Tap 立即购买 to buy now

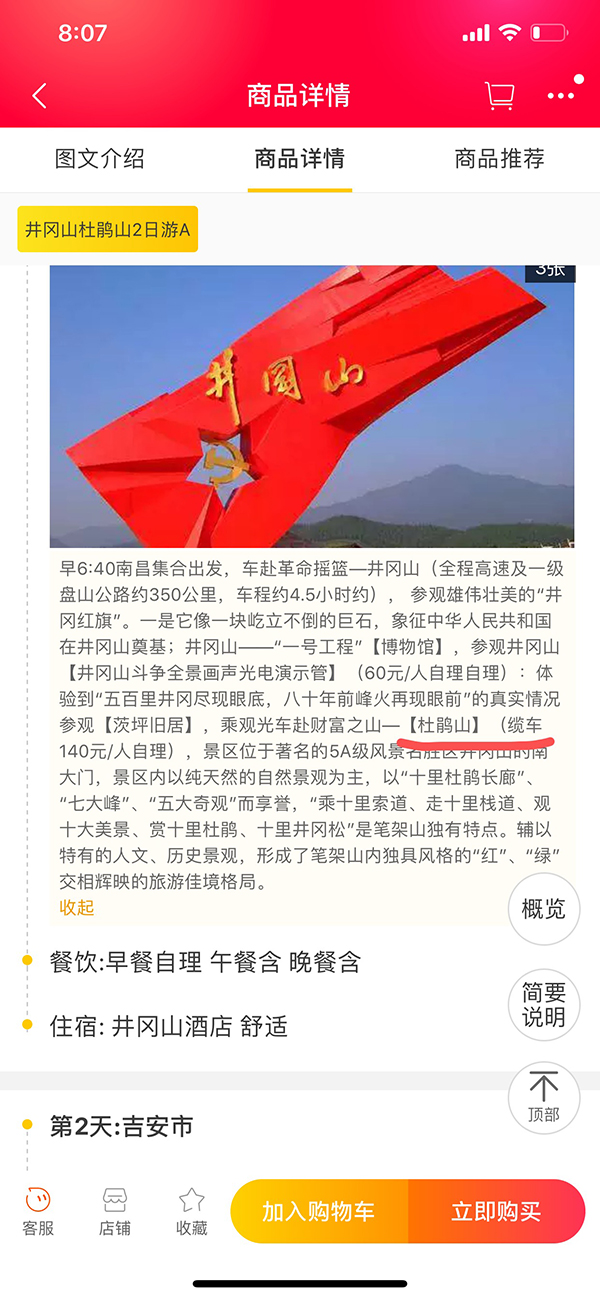click(x=496, y=1212)
